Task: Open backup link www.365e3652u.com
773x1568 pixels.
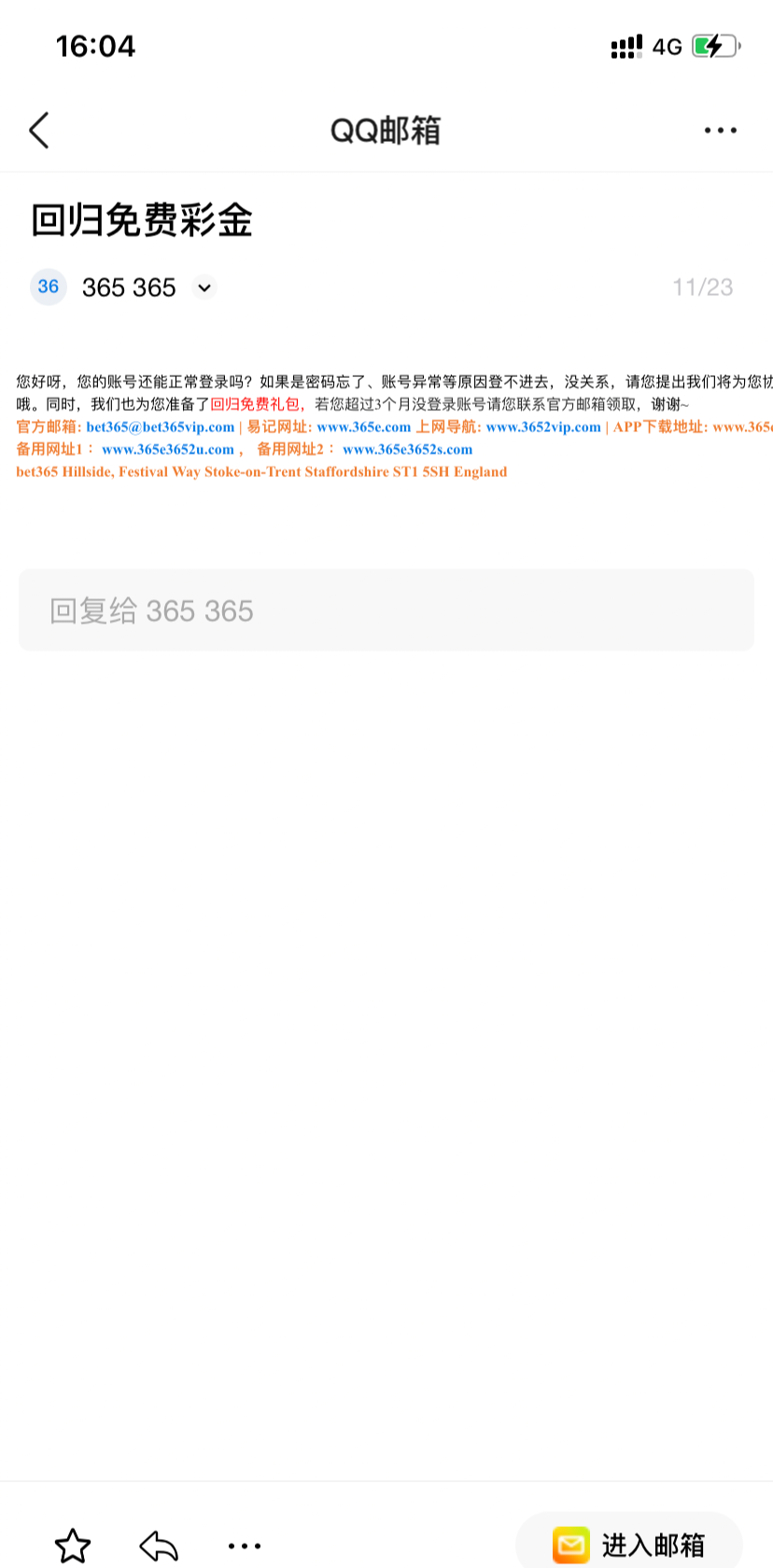Action: point(168,450)
